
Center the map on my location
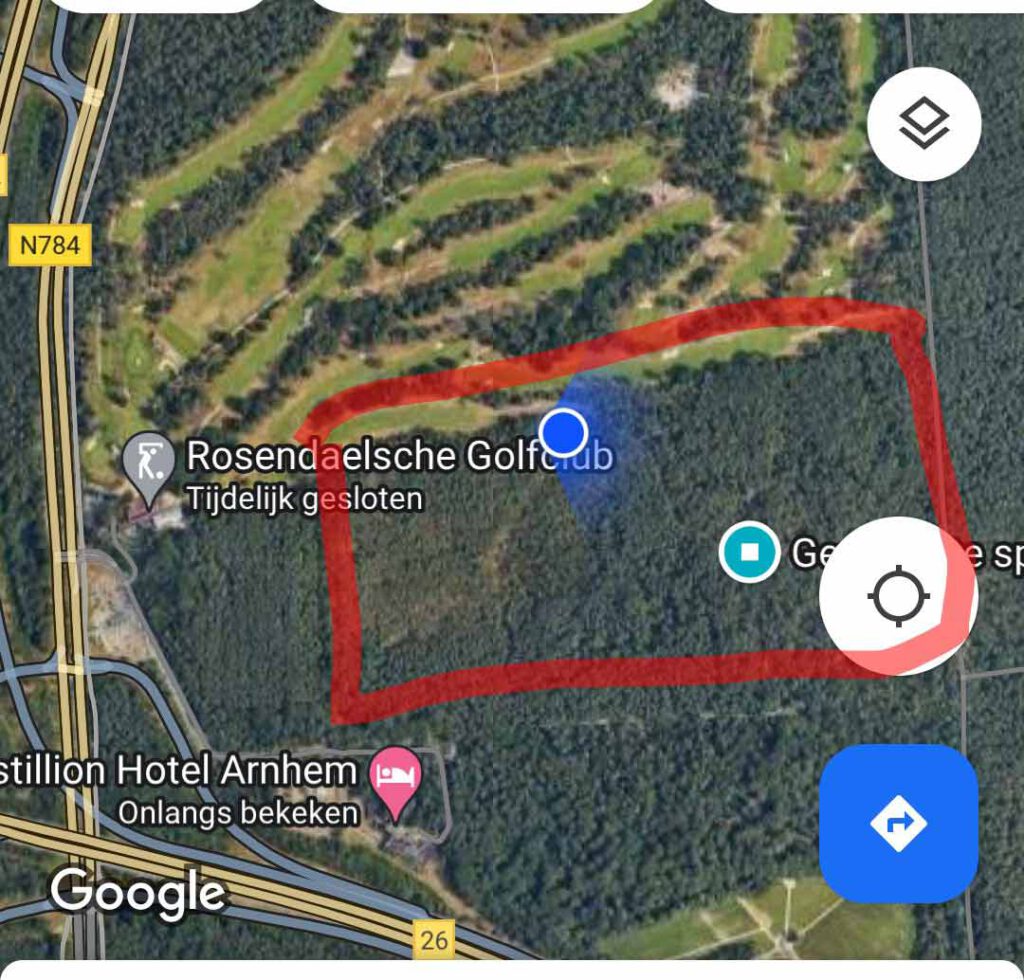tap(898, 596)
